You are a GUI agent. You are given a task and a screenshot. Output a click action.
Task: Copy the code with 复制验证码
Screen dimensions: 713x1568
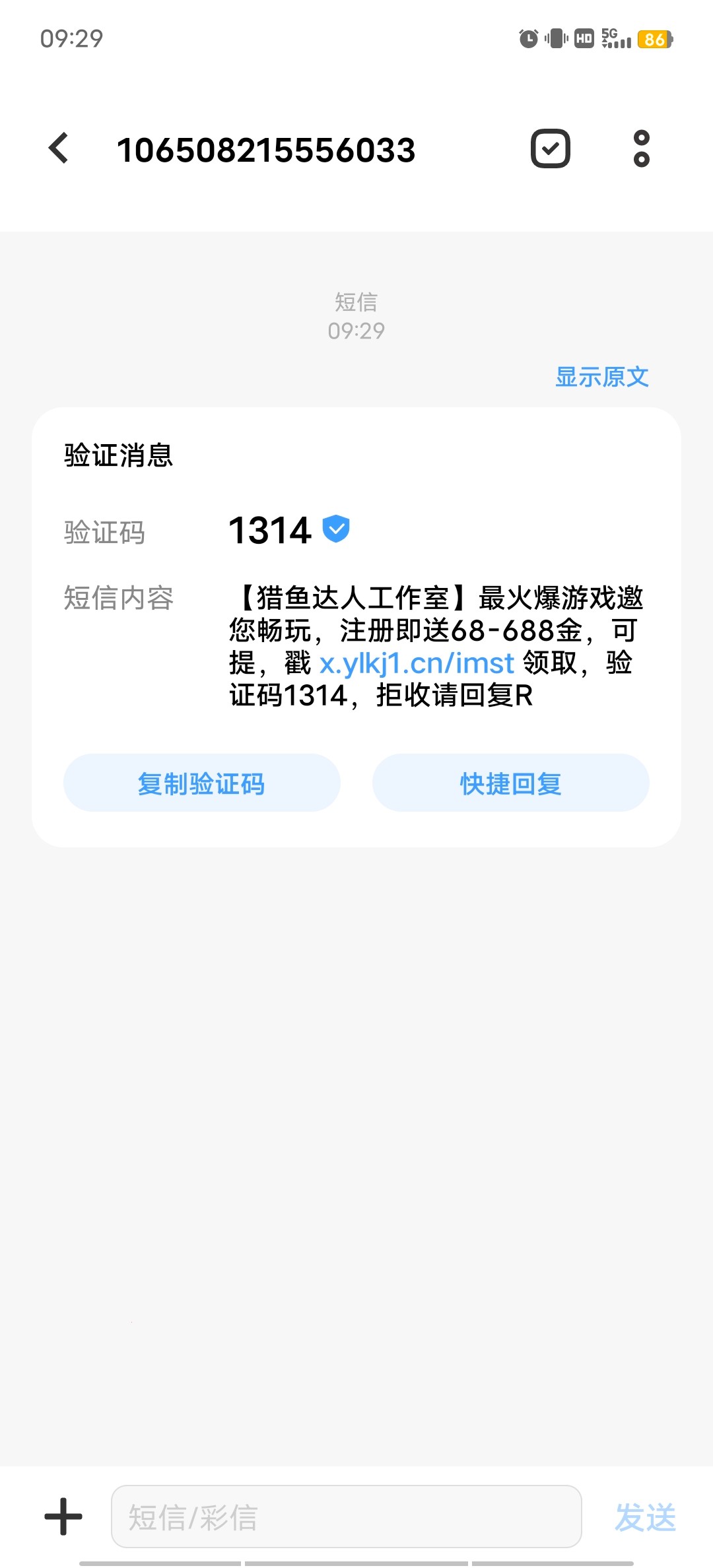pos(201,783)
